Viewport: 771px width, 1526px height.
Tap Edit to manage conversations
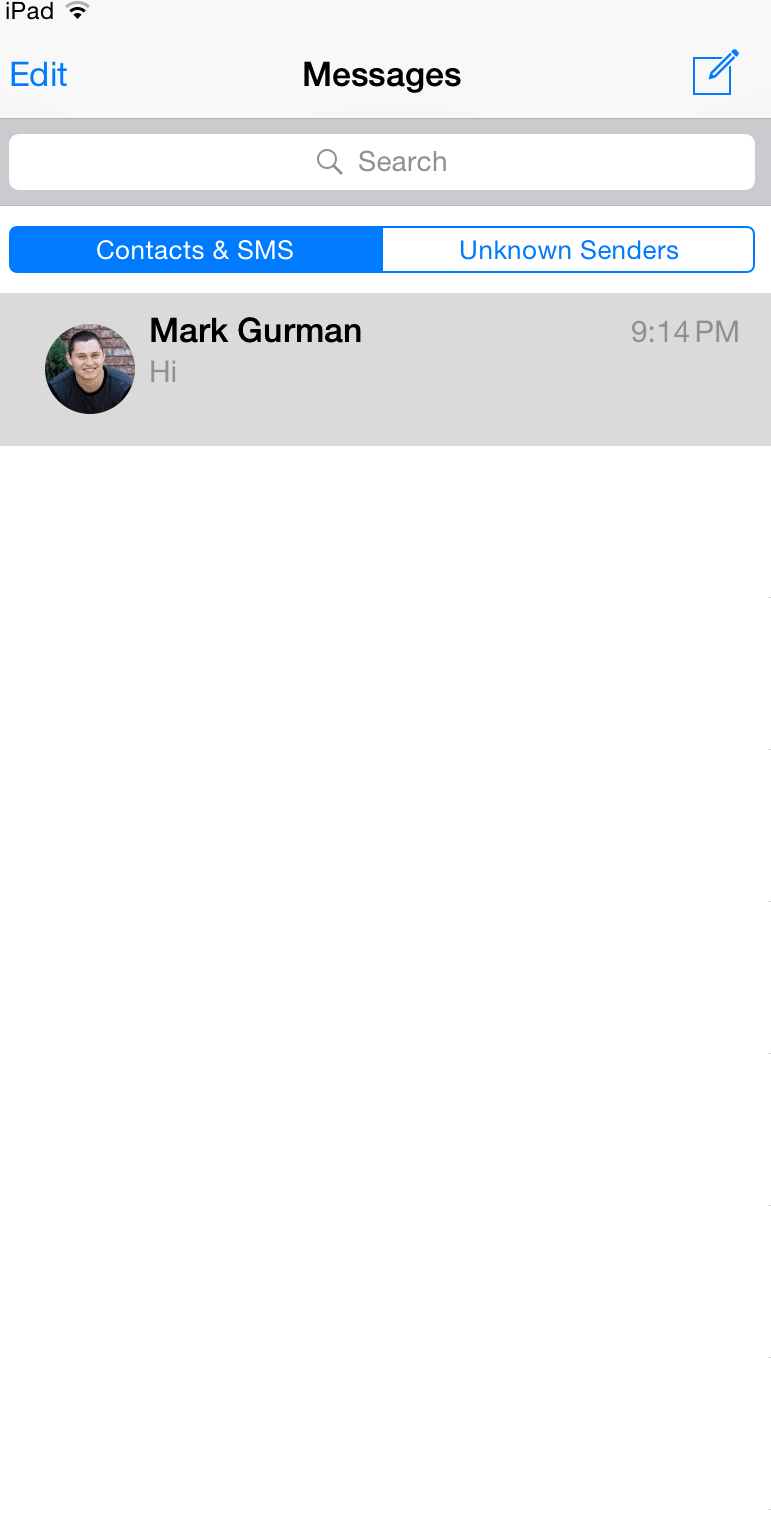[x=38, y=74]
